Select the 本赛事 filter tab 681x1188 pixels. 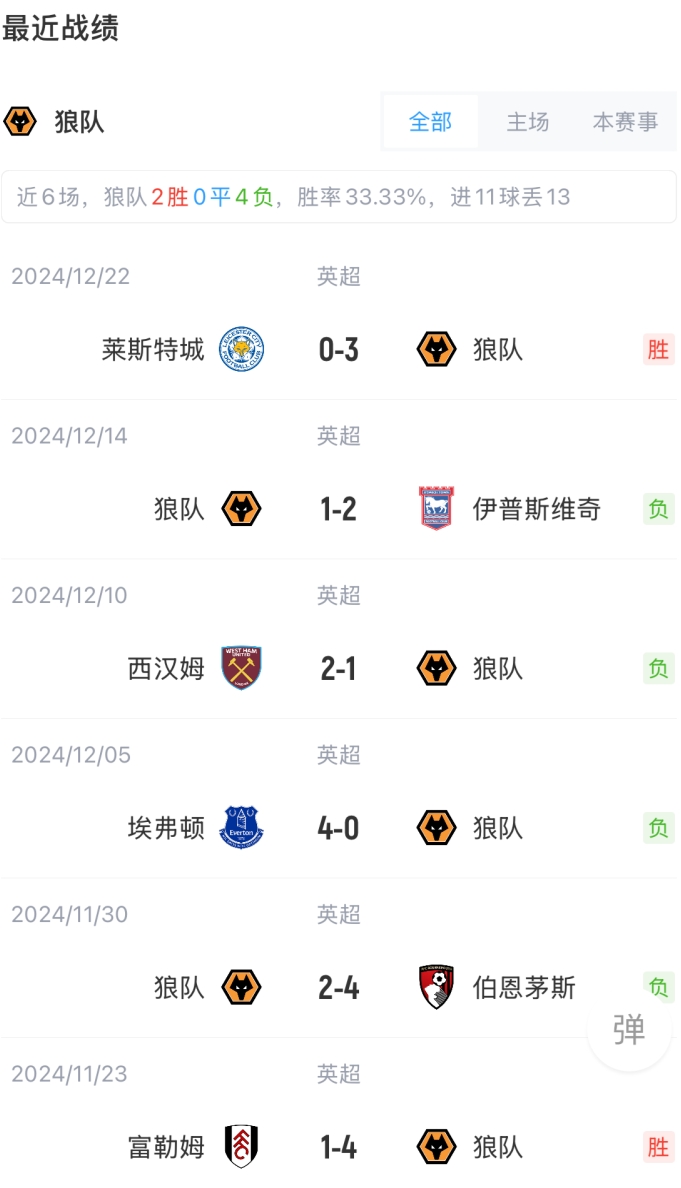(625, 122)
